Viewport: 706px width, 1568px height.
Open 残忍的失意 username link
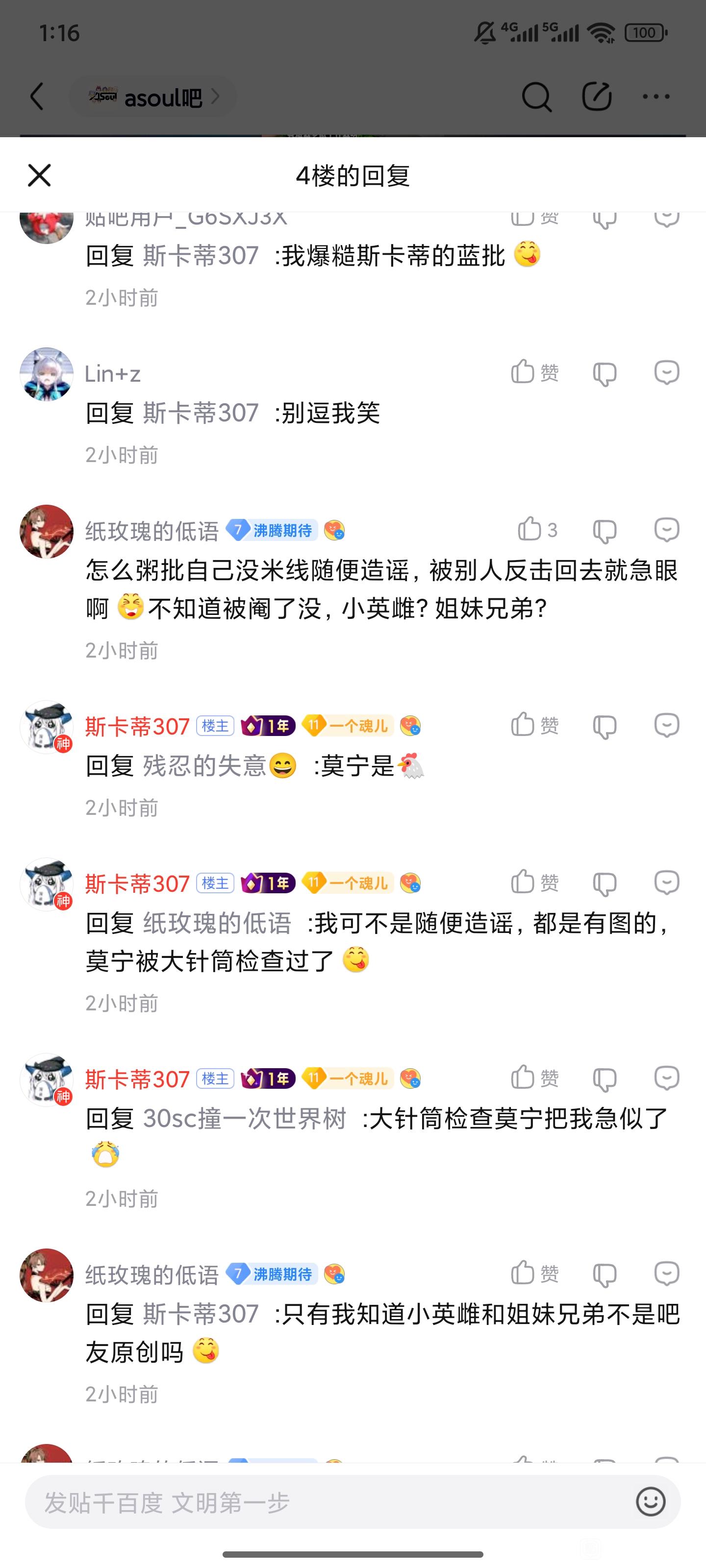204,765
